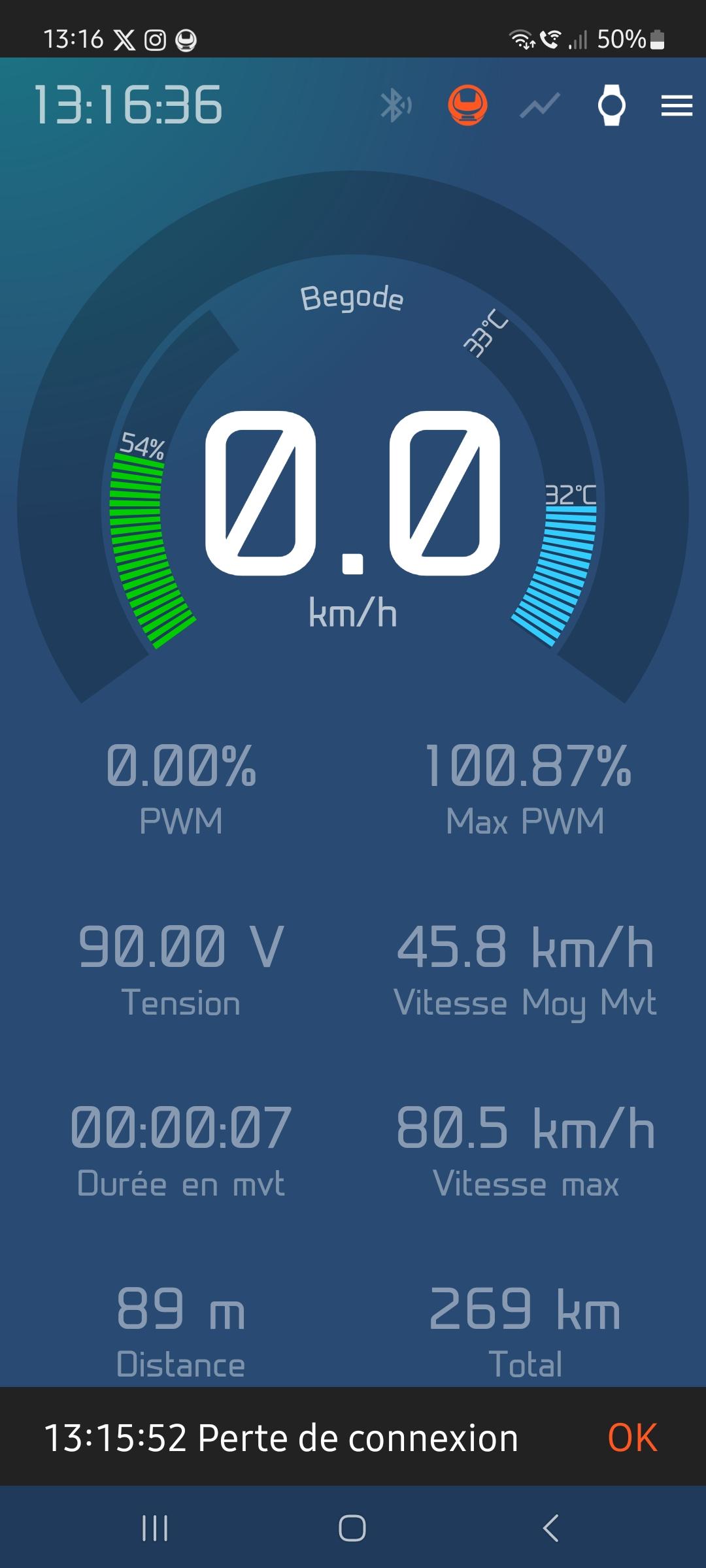Tap the smartwatch icon
The width and height of the screenshot is (706, 1568).
tap(612, 105)
